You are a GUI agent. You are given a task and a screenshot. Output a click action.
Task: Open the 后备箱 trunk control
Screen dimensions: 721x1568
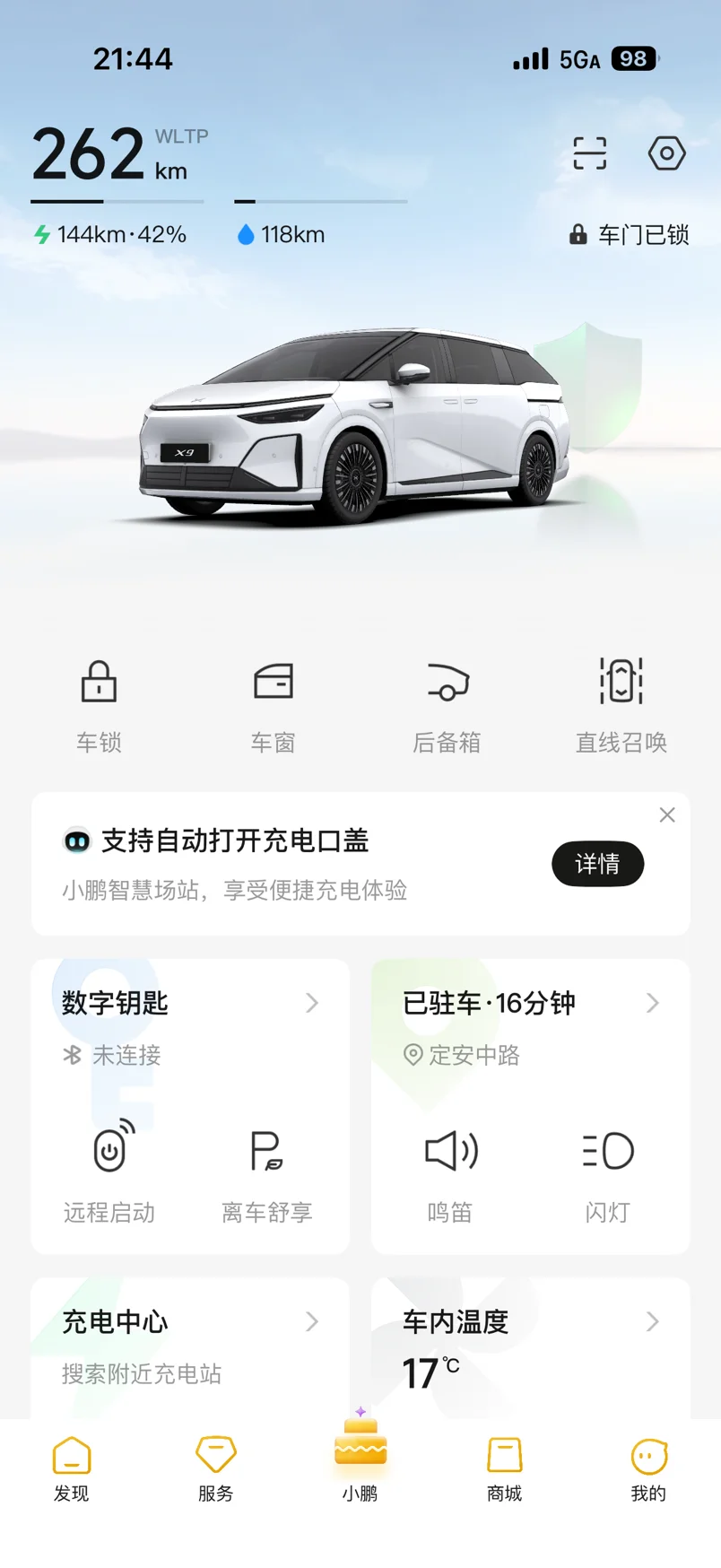(x=447, y=704)
